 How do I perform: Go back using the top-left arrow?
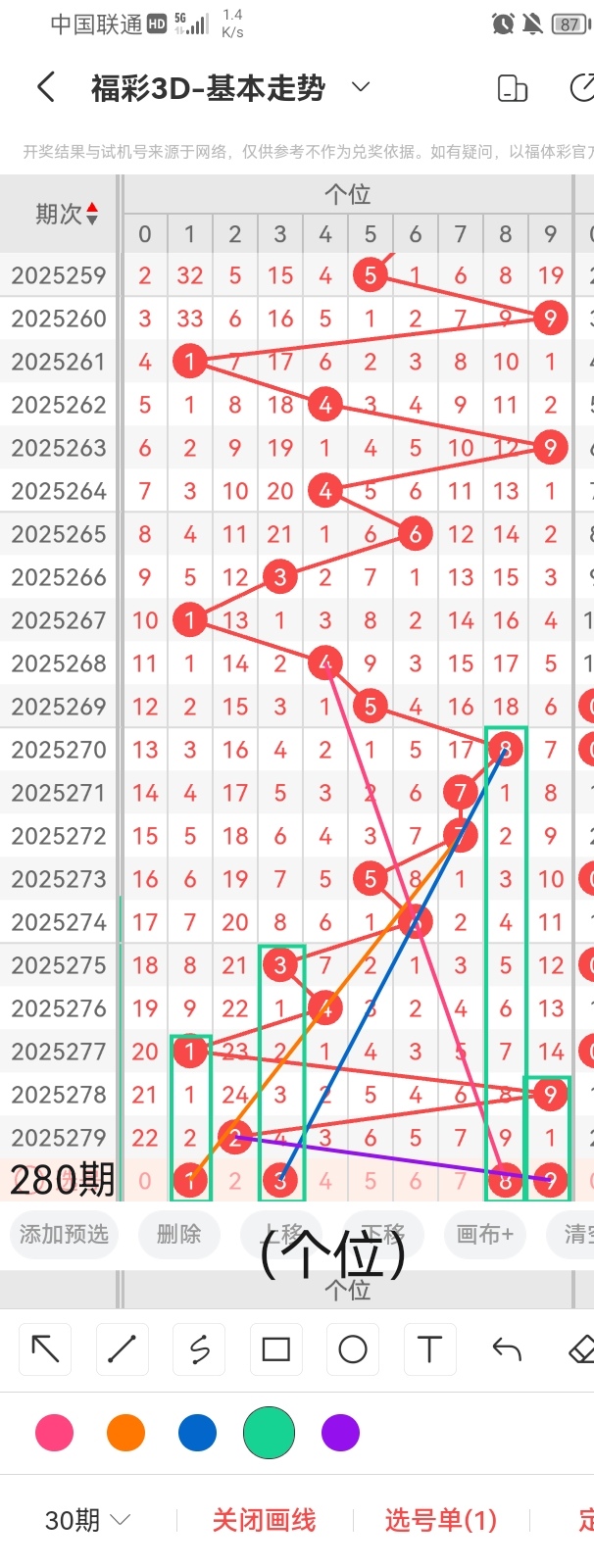pos(45,87)
